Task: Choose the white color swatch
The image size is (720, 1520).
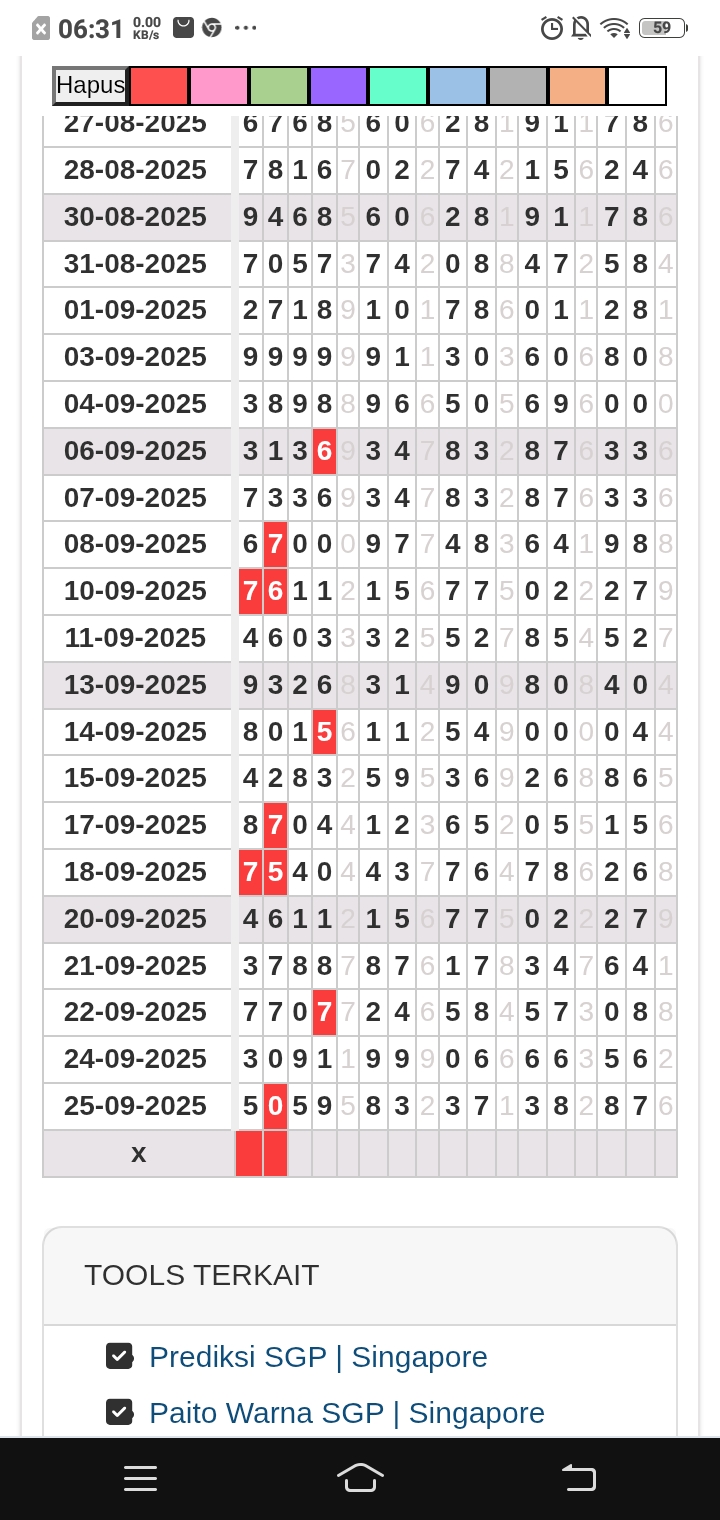Action: click(637, 86)
